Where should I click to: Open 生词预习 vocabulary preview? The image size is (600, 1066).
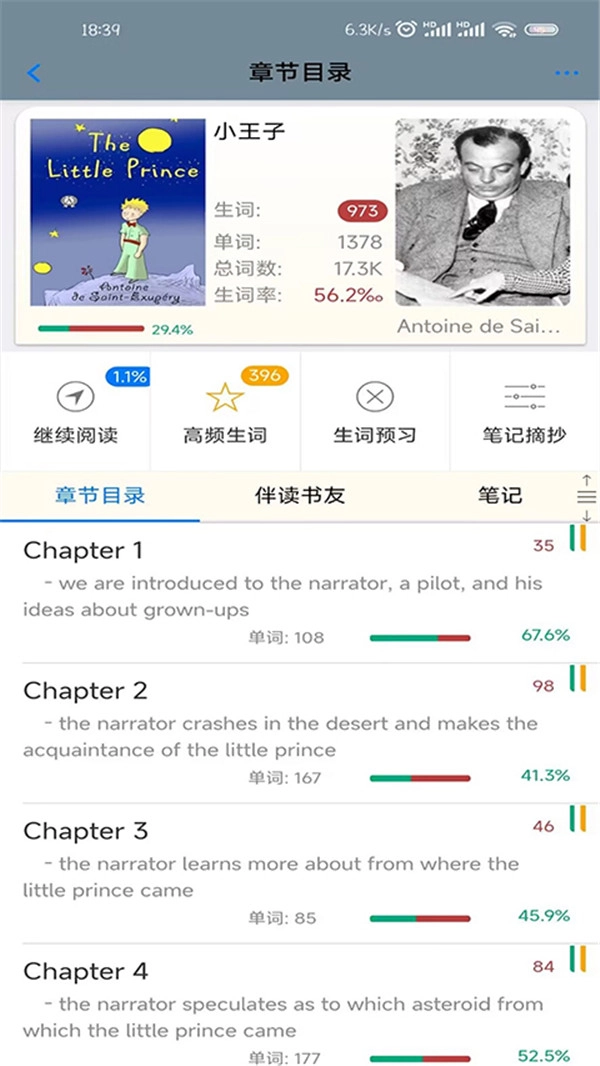click(x=375, y=412)
